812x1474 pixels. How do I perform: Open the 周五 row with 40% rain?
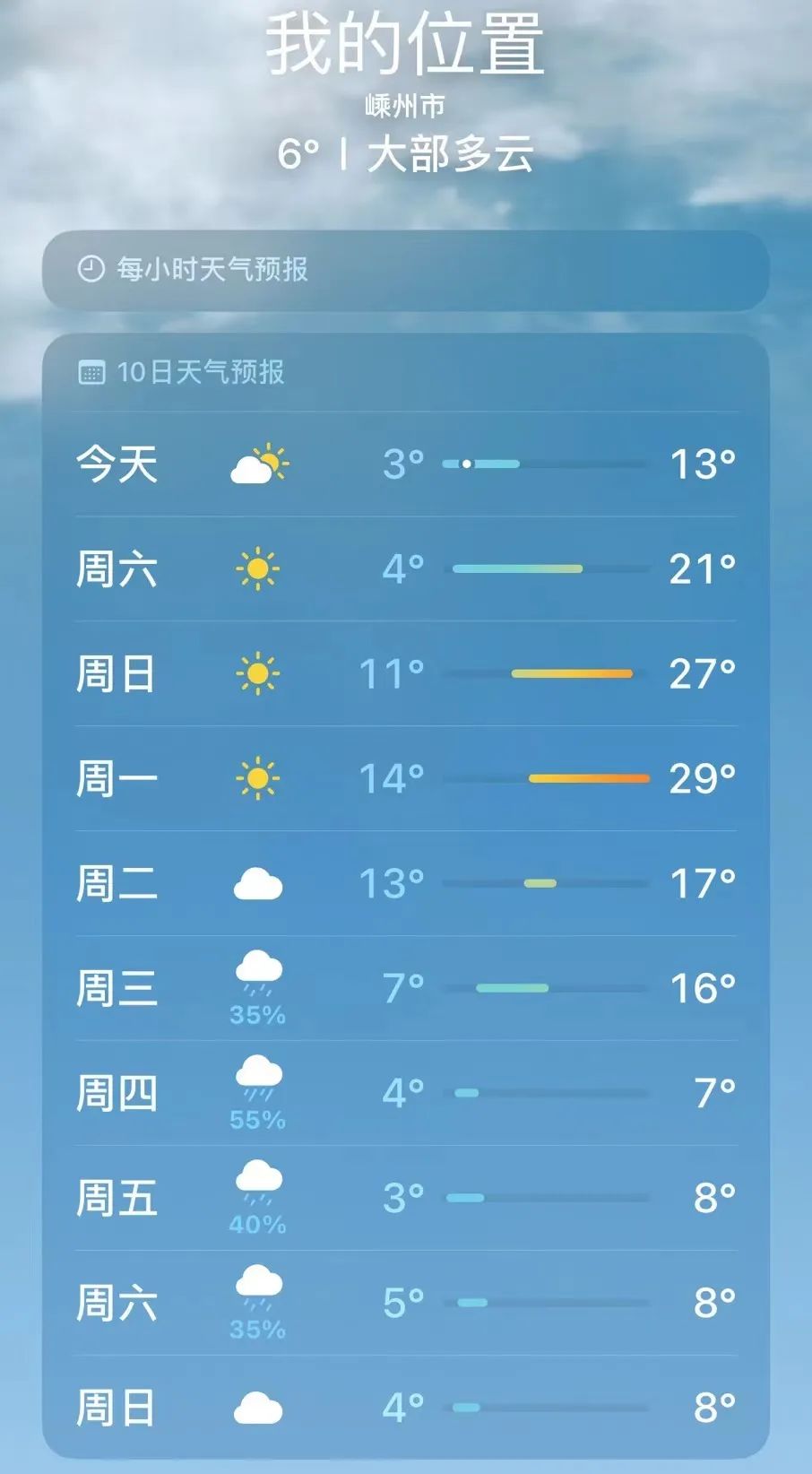pos(405,1199)
